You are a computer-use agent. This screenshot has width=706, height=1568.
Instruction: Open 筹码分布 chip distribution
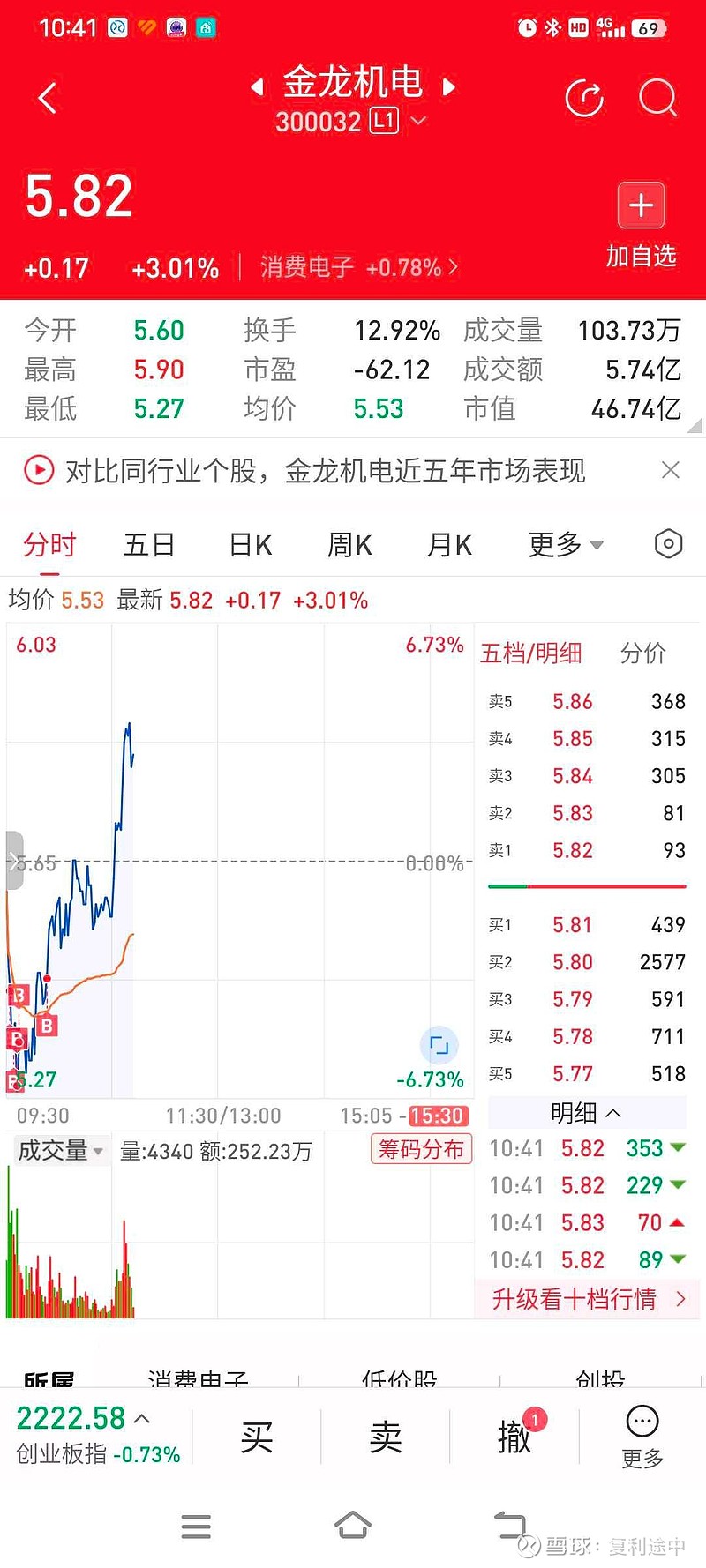tap(421, 1149)
